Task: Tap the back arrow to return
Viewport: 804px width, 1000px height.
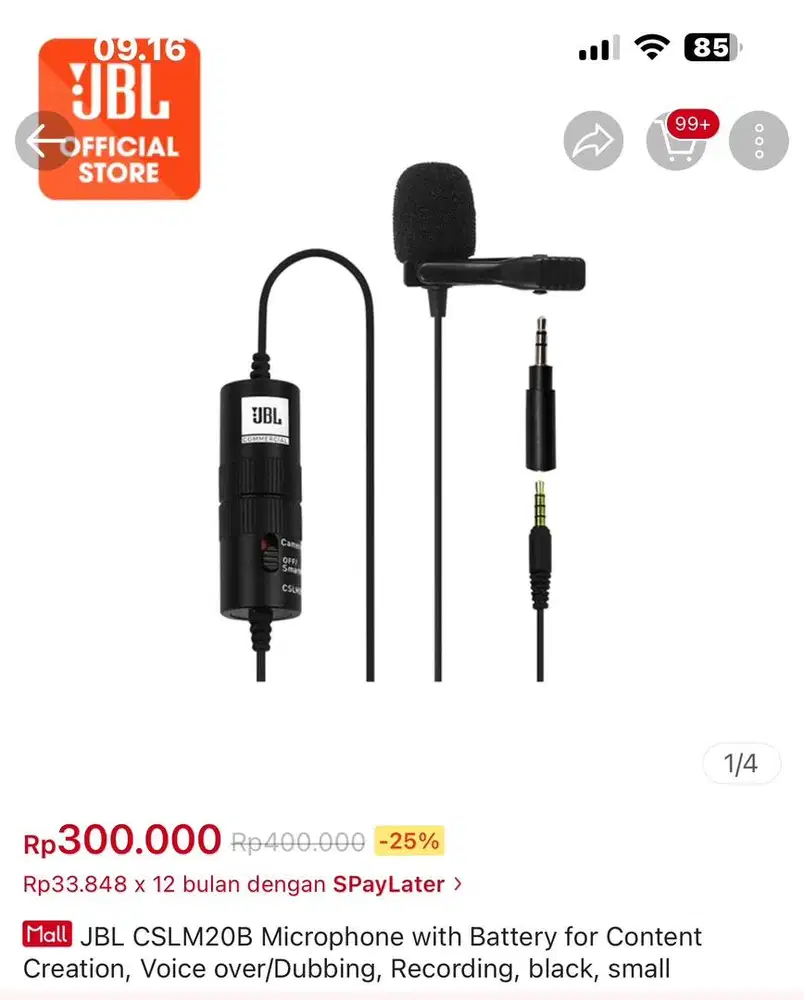Action: coord(44,141)
